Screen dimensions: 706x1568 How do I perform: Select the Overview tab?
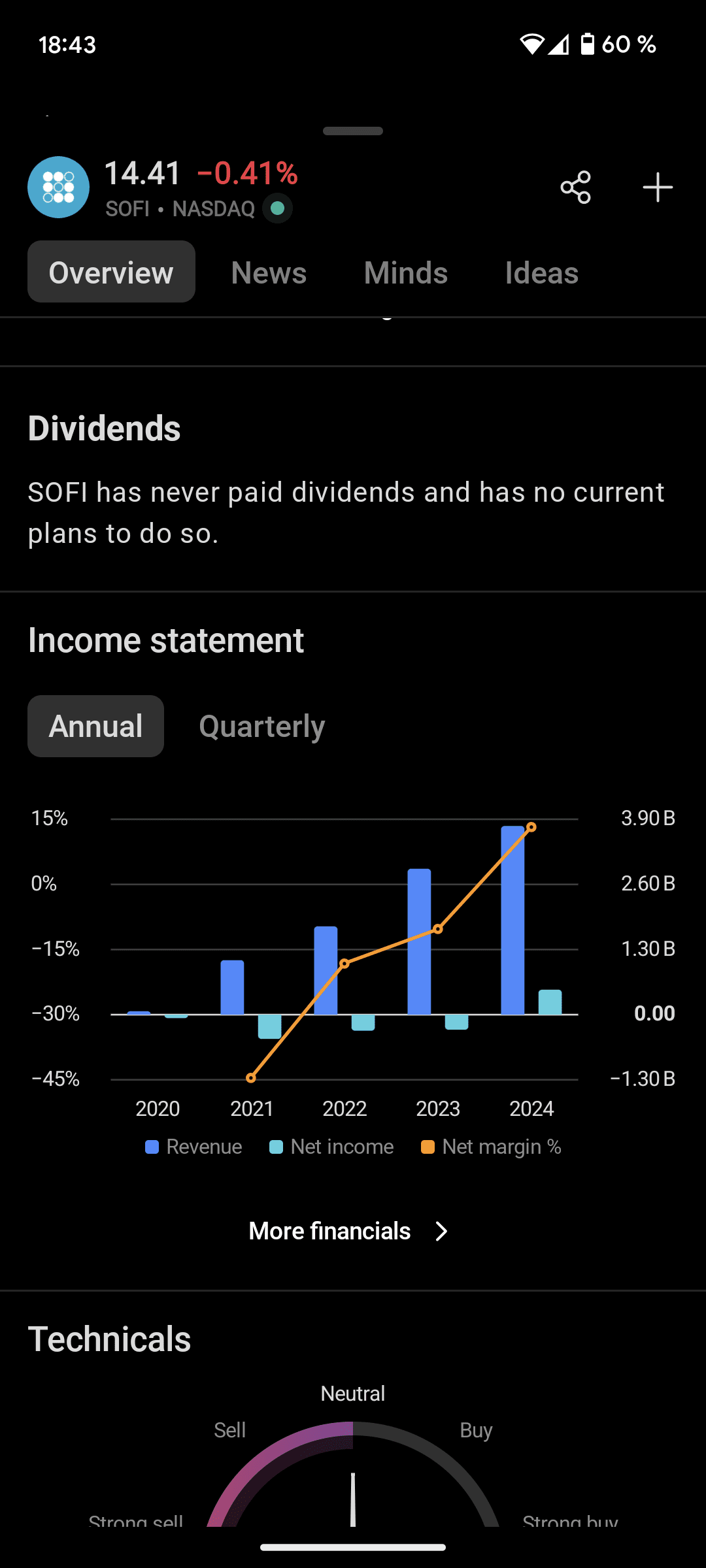point(111,272)
